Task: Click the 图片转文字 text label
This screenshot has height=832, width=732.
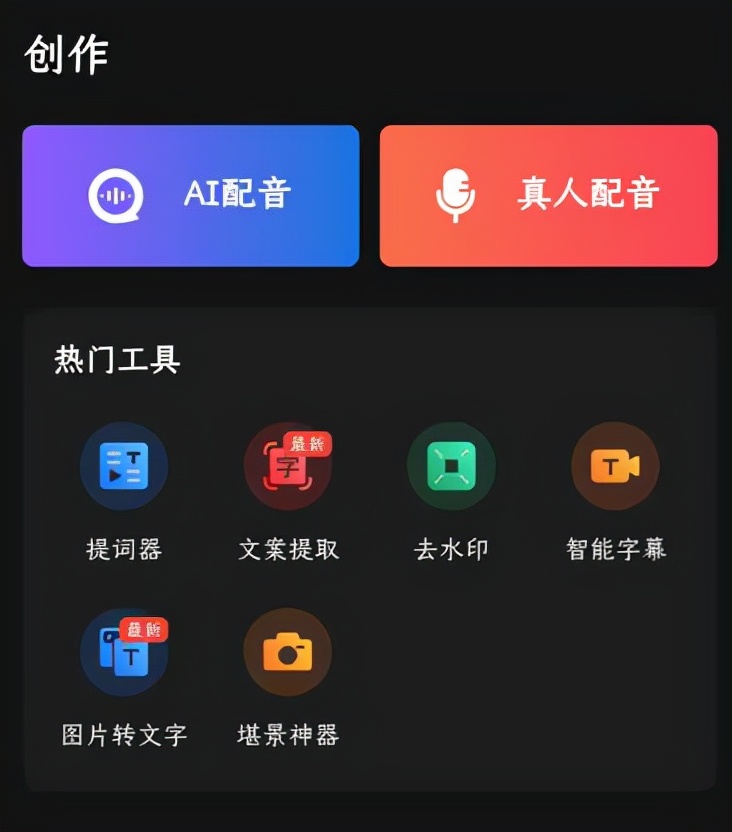Action: click(x=124, y=733)
